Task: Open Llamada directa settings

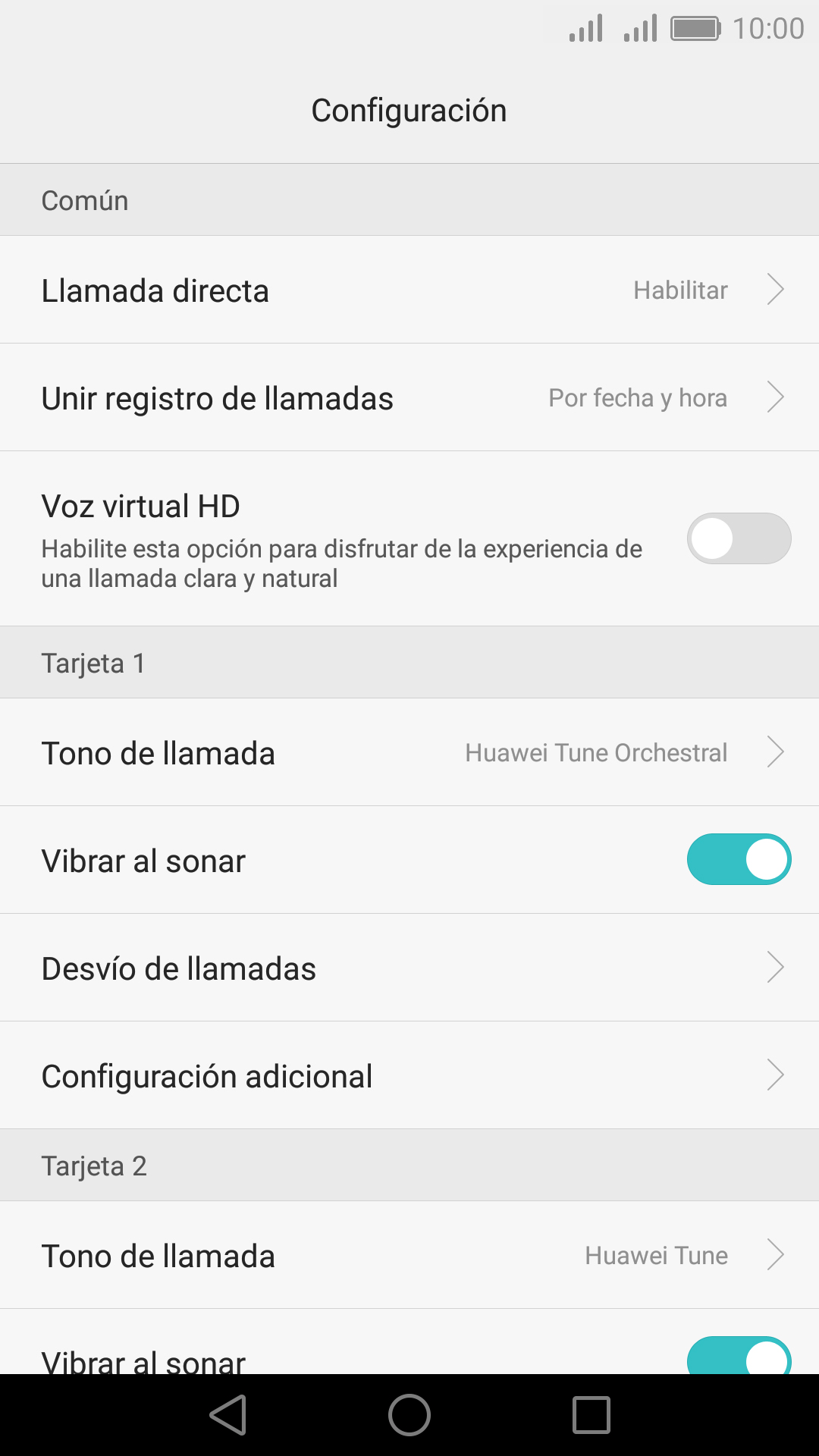Action: (409, 290)
